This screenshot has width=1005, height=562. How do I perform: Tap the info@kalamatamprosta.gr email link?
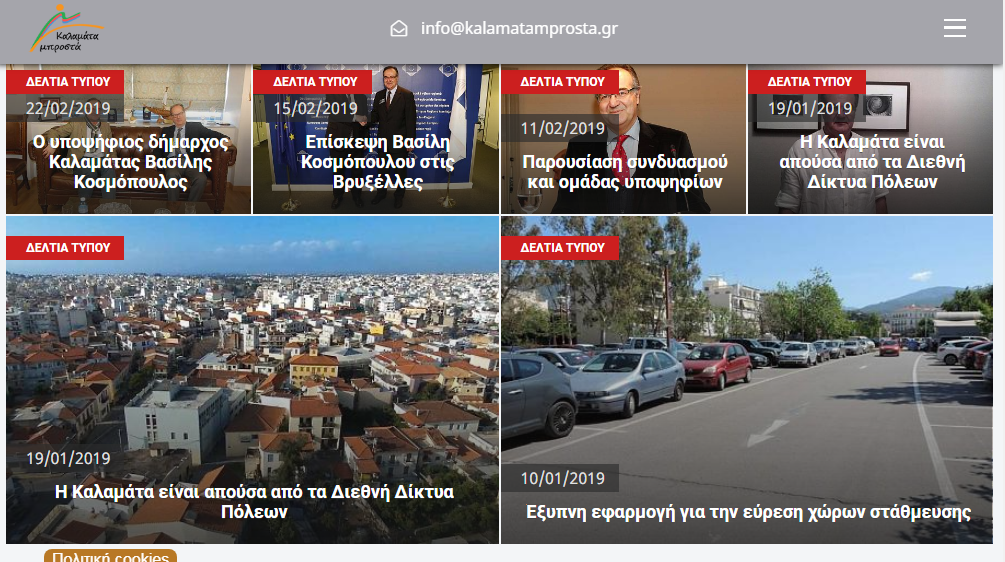tap(518, 28)
